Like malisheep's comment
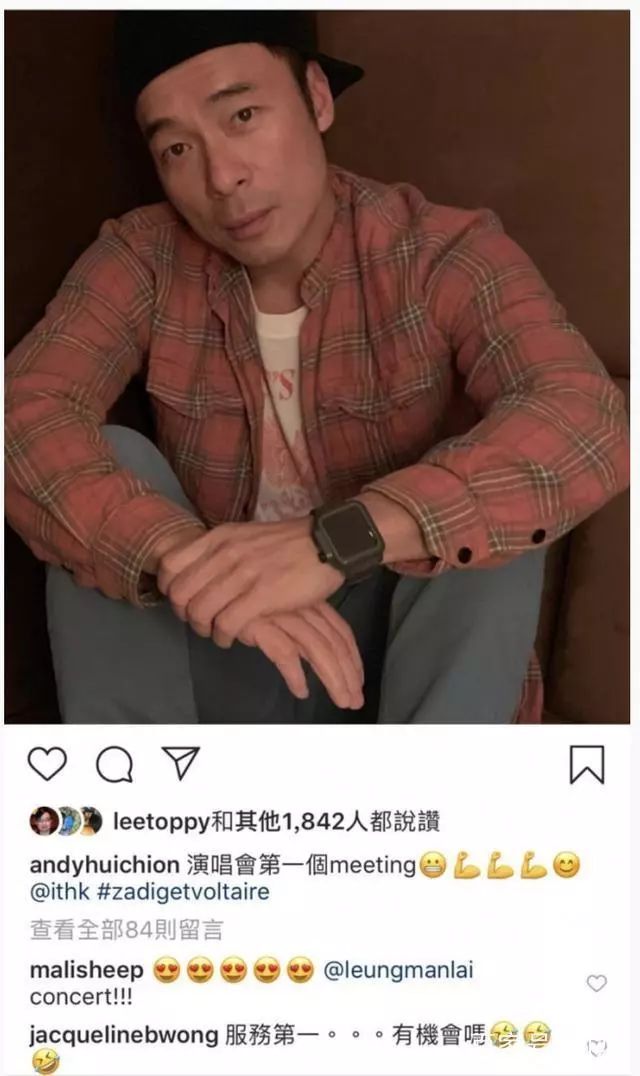Image resolution: width=640 pixels, height=1076 pixels. pyautogui.click(x=596, y=983)
